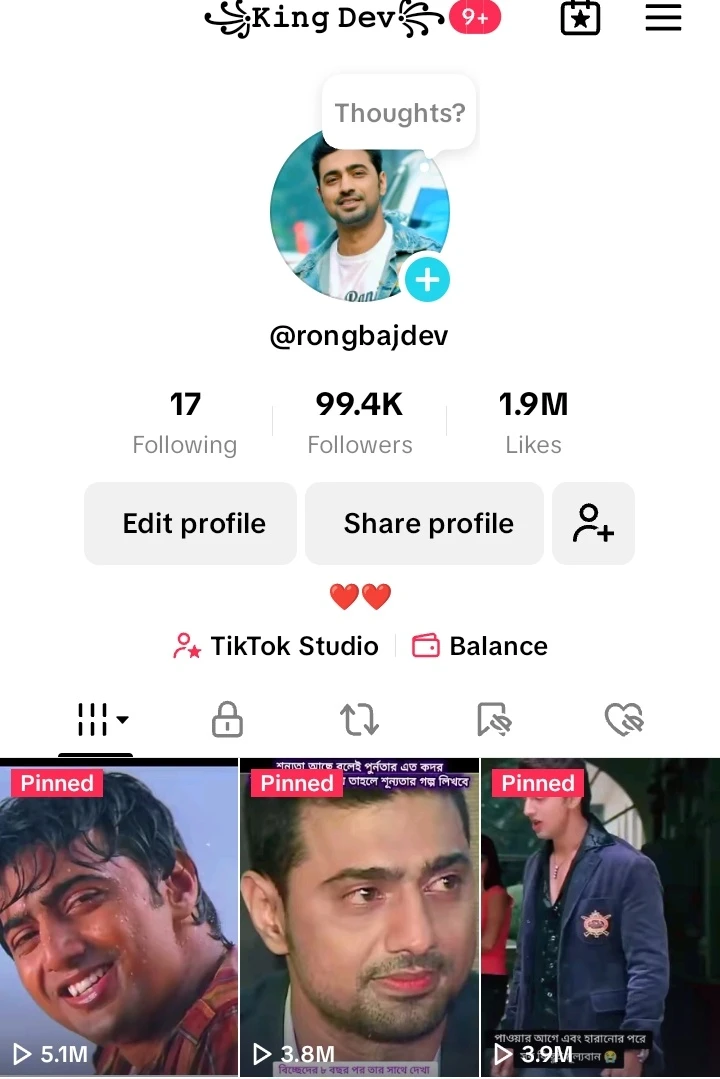The width and height of the screenshot is (720, 1079).
Task: Add a new profile photo with plus
Action: point(427,279)
